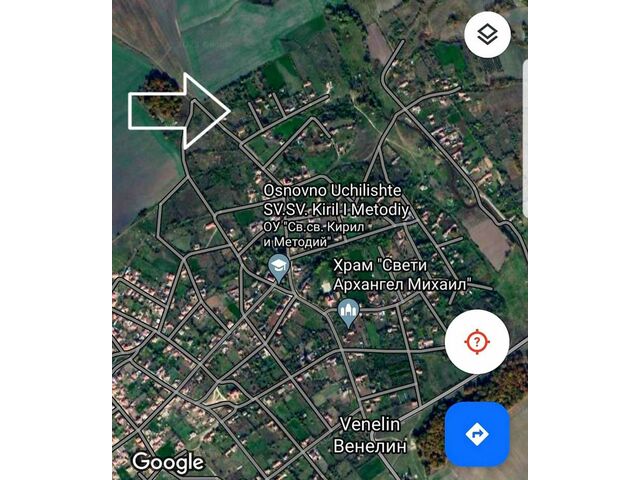Start directions with the blue arrow button
Image resolution: width=640 pixels, height=480 pixels.
pos(477,434)
